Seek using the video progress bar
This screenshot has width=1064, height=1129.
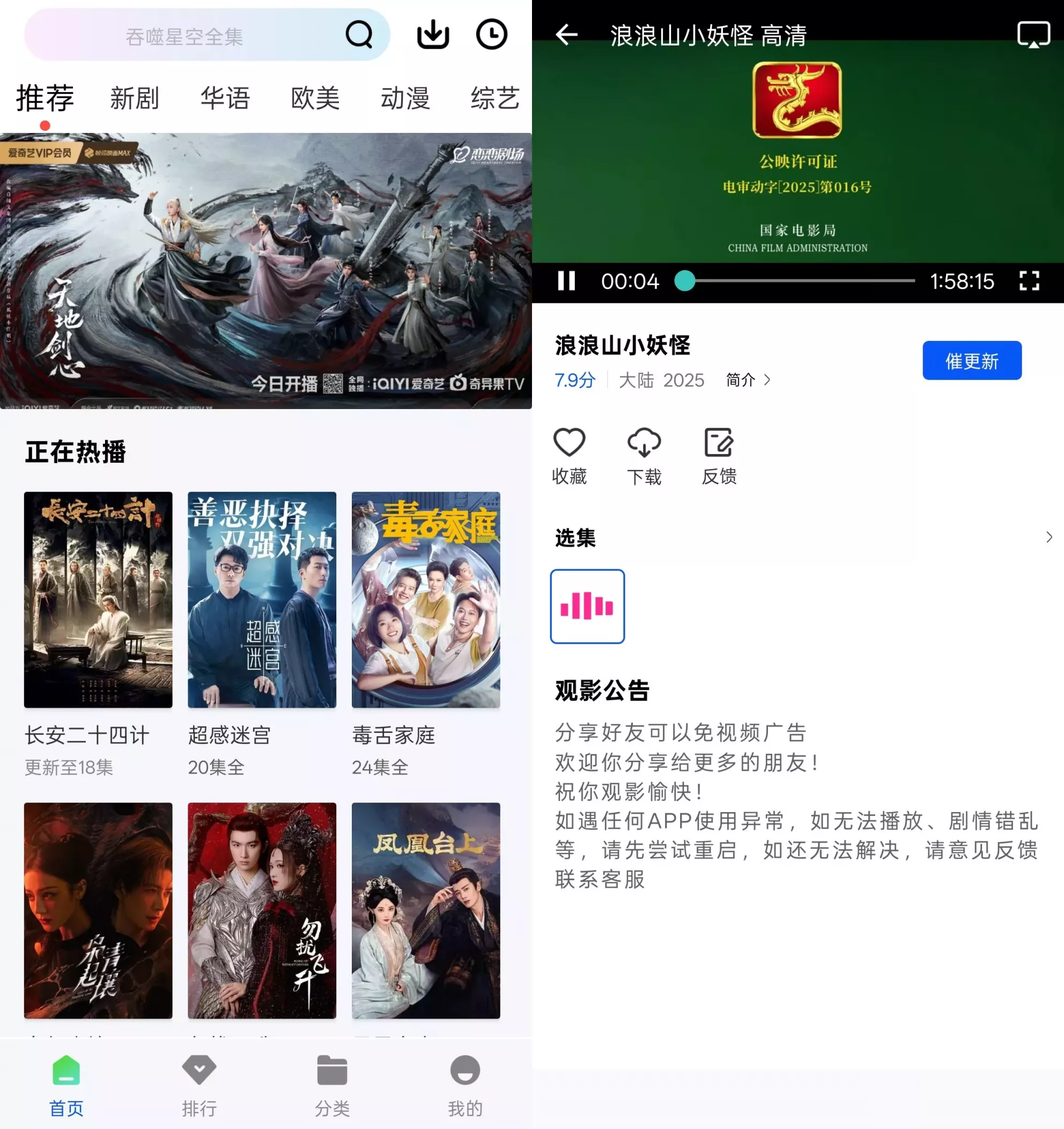point(795,281)
